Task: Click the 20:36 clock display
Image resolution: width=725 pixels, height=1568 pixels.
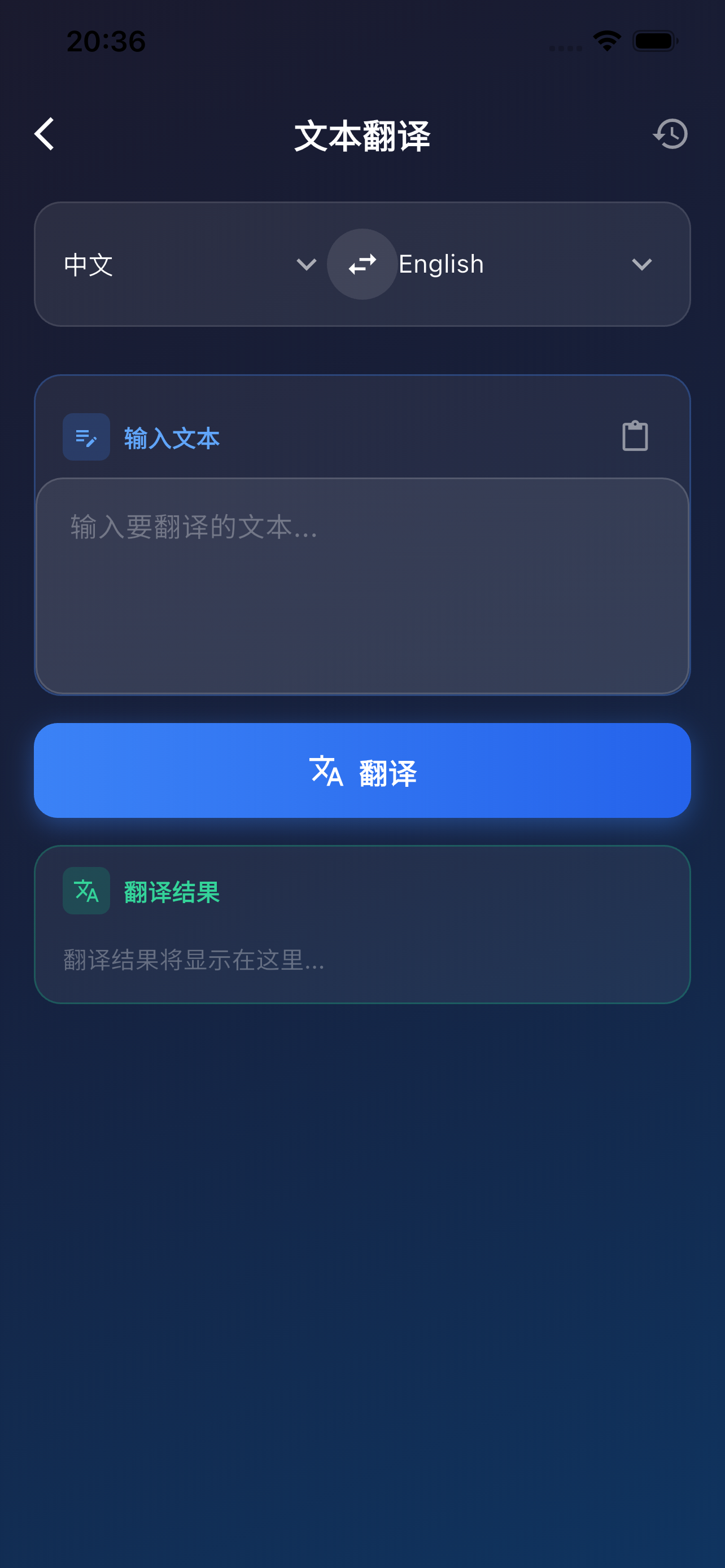Action: point(107,41)
